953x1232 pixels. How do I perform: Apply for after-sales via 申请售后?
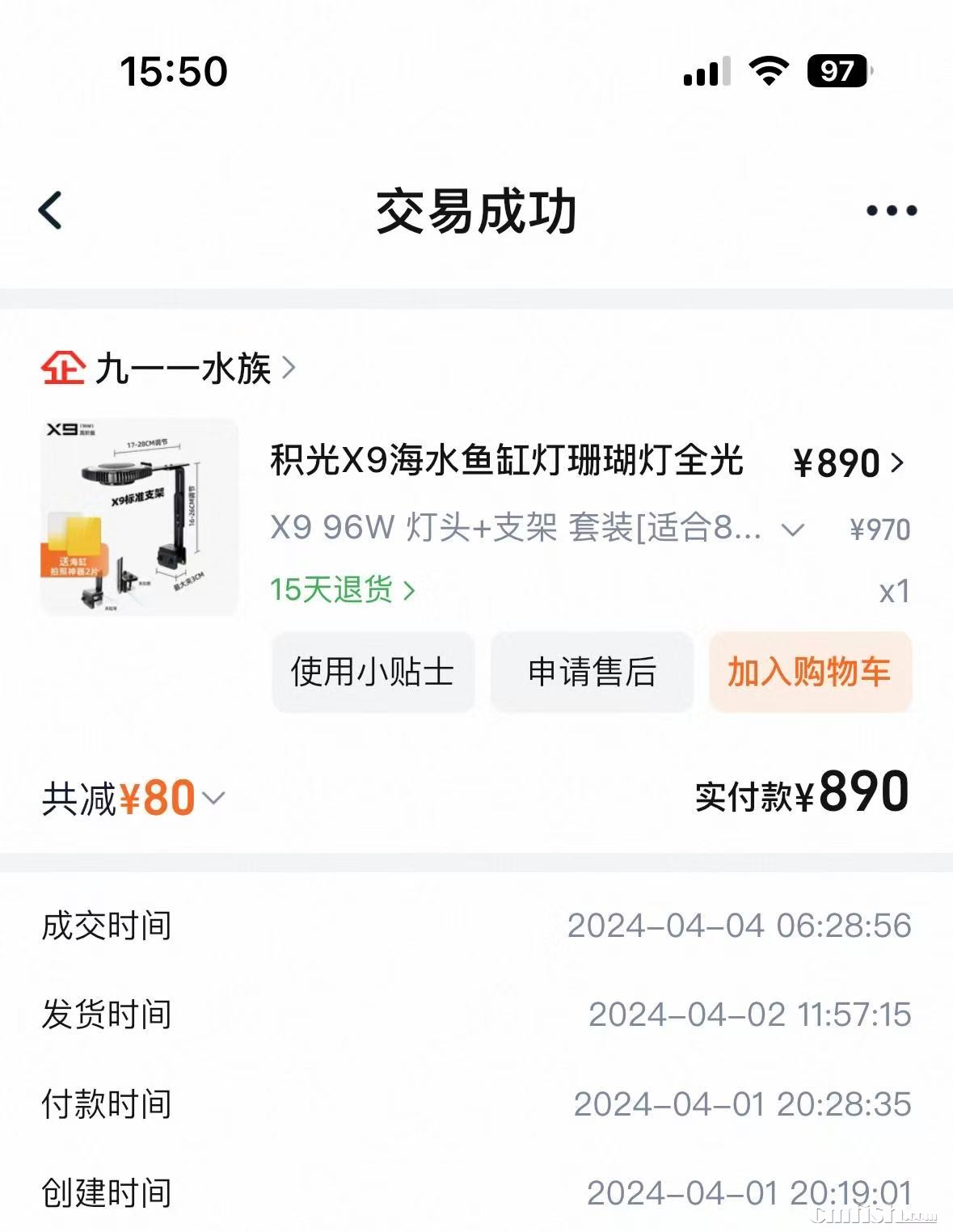point(592,672)
